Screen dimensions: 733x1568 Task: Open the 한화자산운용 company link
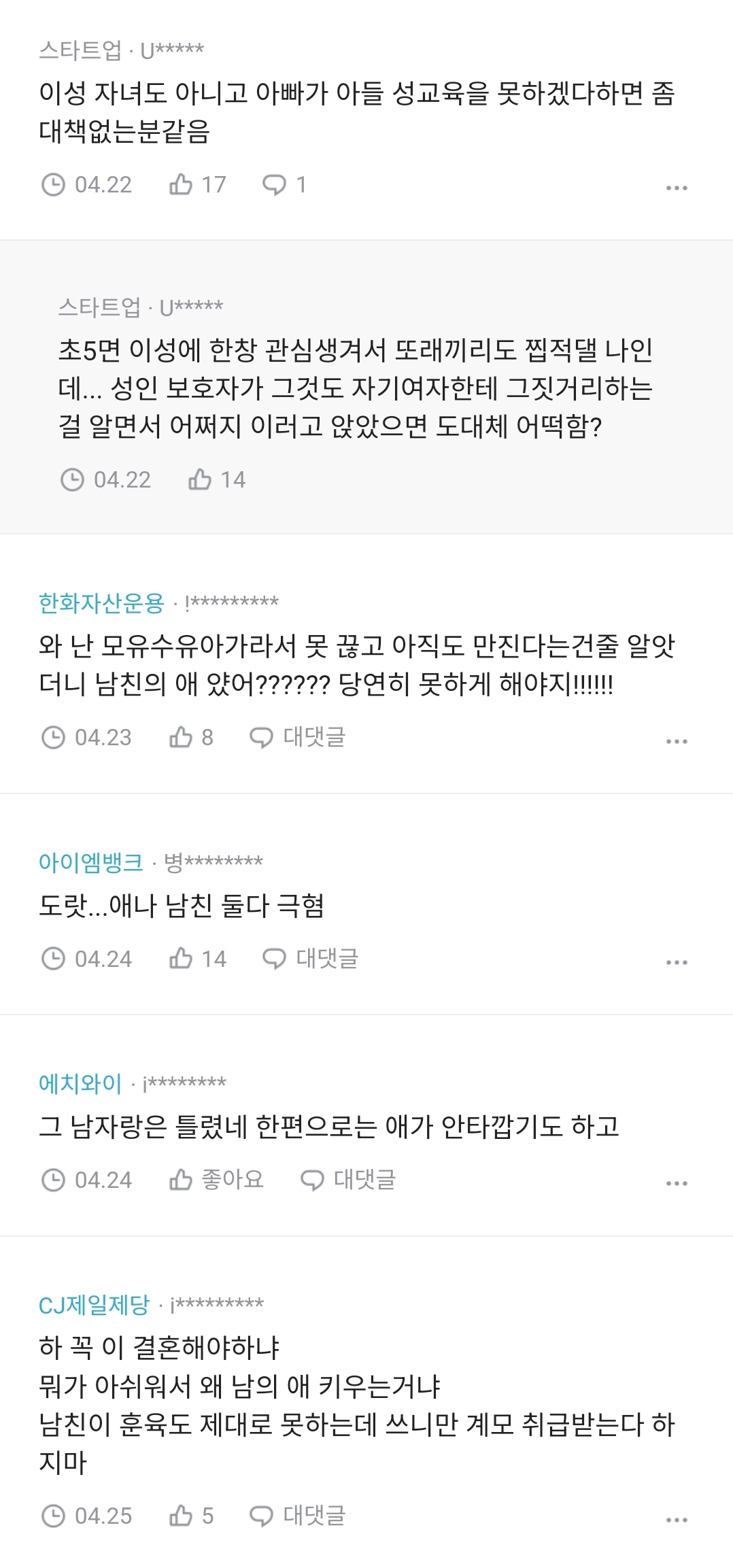[101, 602]
